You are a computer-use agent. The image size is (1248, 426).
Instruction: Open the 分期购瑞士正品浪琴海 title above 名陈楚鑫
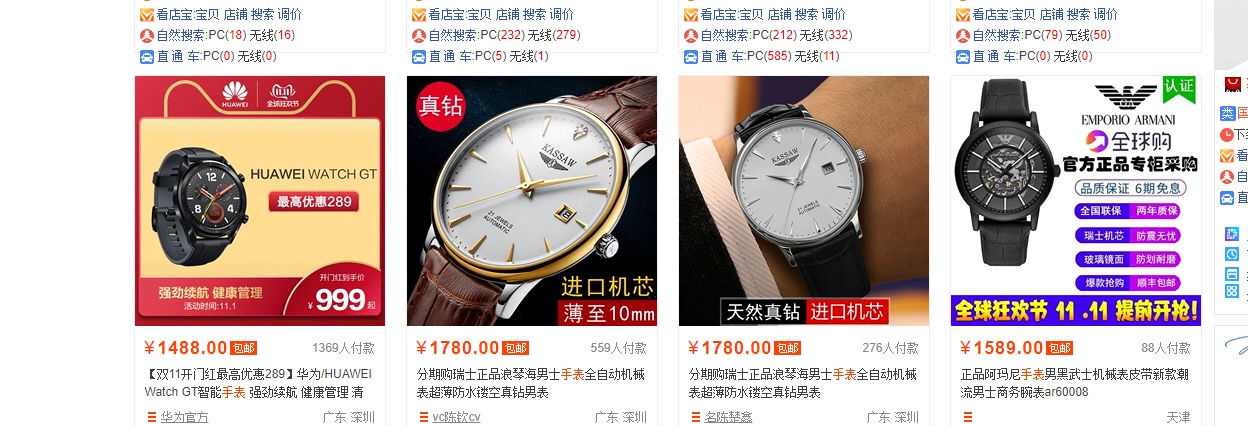(802, 383)
